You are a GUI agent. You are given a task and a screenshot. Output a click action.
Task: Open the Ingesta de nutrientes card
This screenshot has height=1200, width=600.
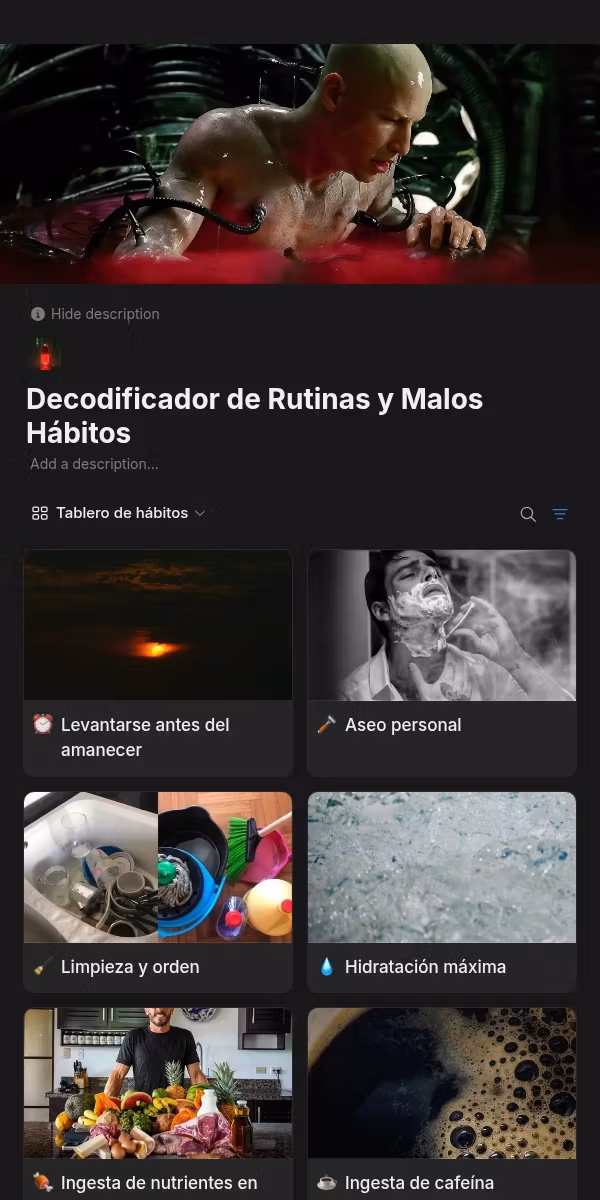(x=158, y=1100)
